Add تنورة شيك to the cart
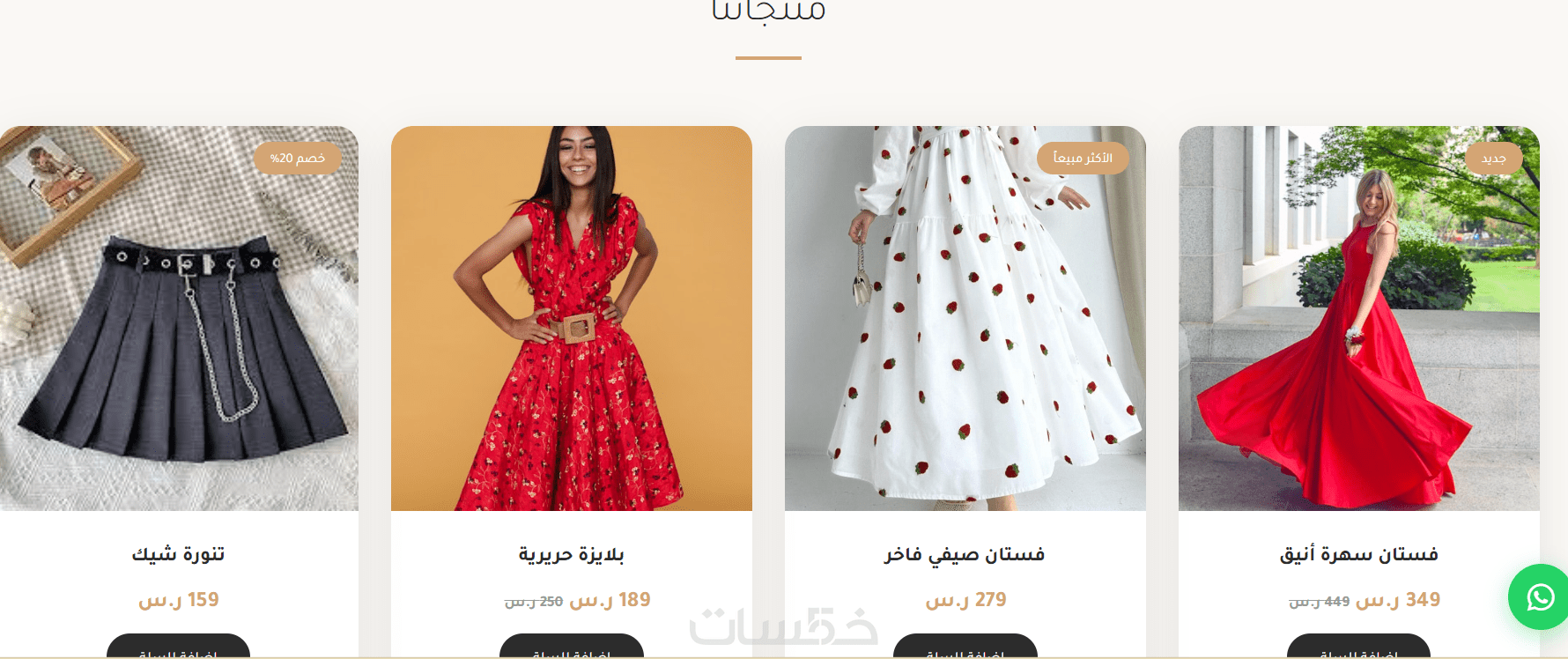Viewport: 1568px width, 659px height. pyautogui.click(x=178, y=648)
